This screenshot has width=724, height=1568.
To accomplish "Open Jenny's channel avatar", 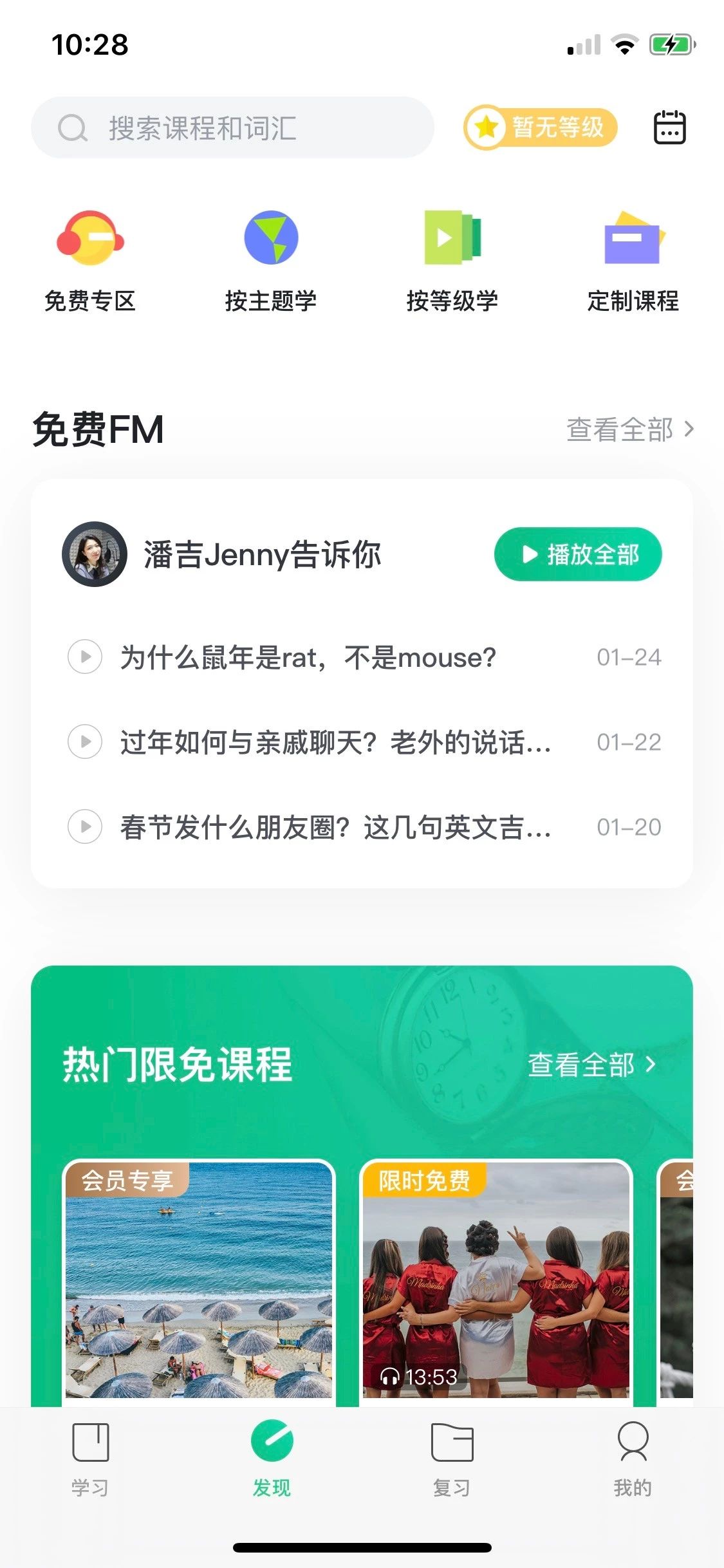I will (x=97, y=554).
